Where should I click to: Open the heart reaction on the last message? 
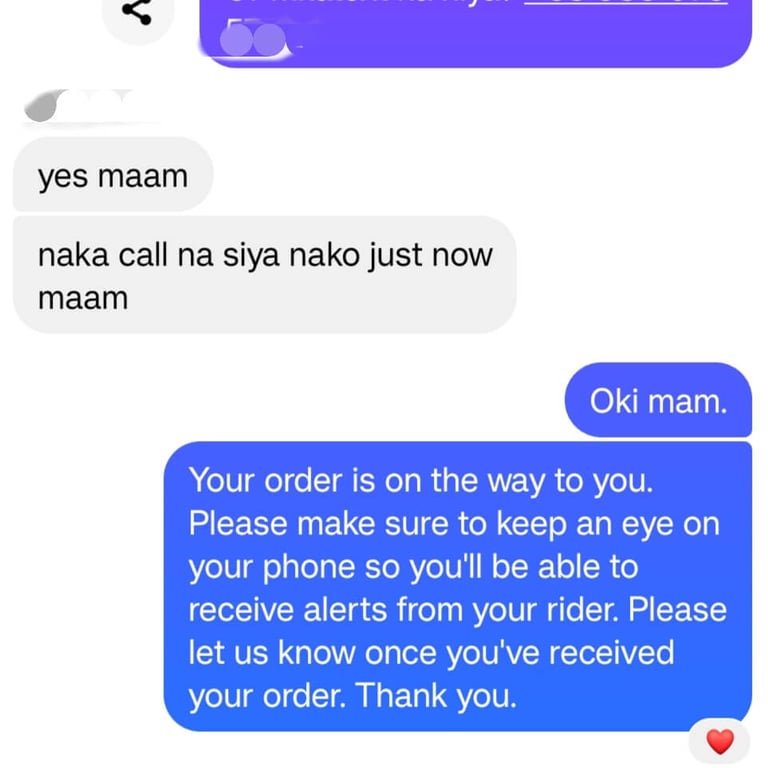[719, 741]
